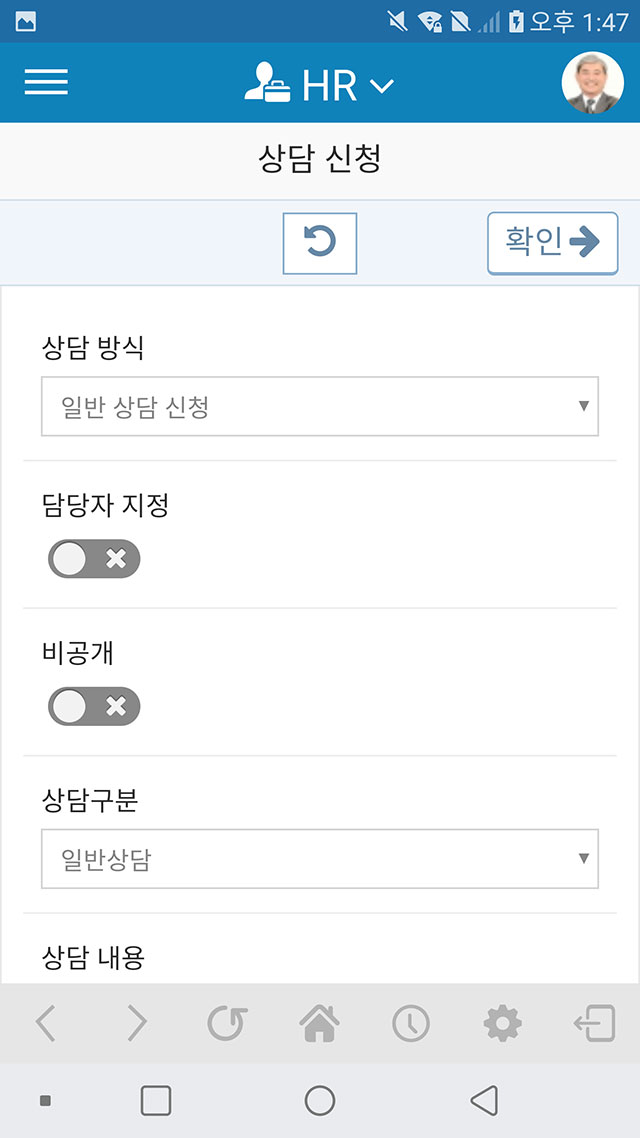Image resolution: width=640 pixels, height=1138 pixels.
Task: Tap the reset form icon button
Action: pyautogui.click(x=319, y=243)
